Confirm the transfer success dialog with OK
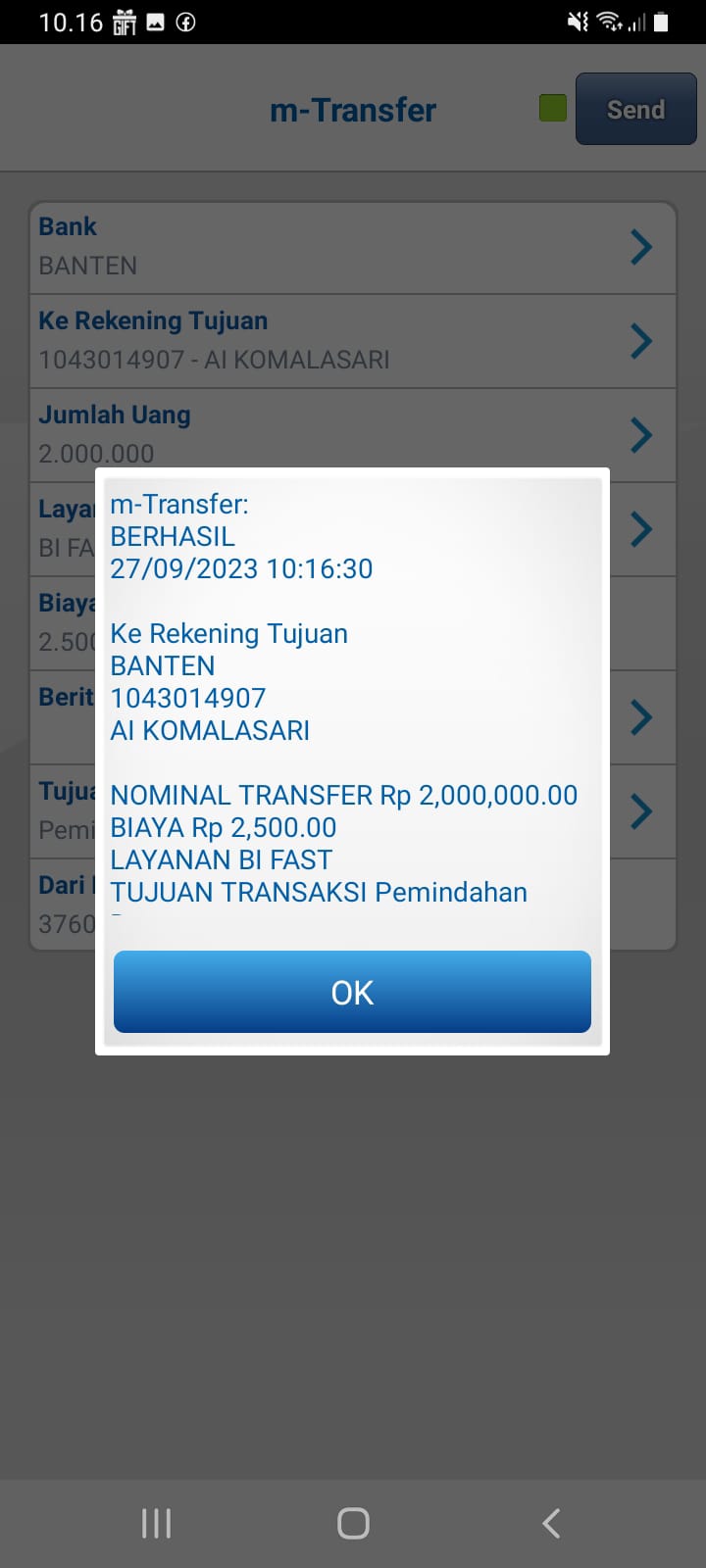Screen dimensions: 706x1568 (x=352, y=992)
